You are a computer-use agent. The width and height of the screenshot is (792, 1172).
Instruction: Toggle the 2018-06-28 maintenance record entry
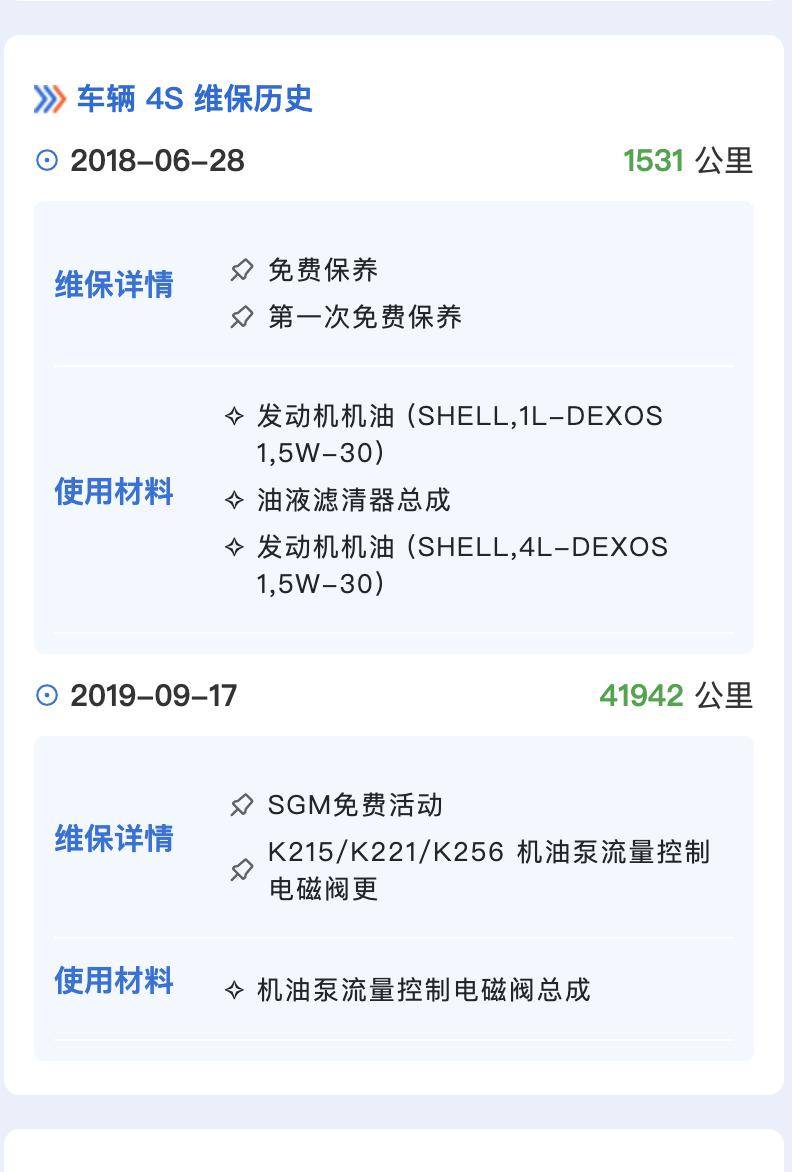click(x=157, y=161)
